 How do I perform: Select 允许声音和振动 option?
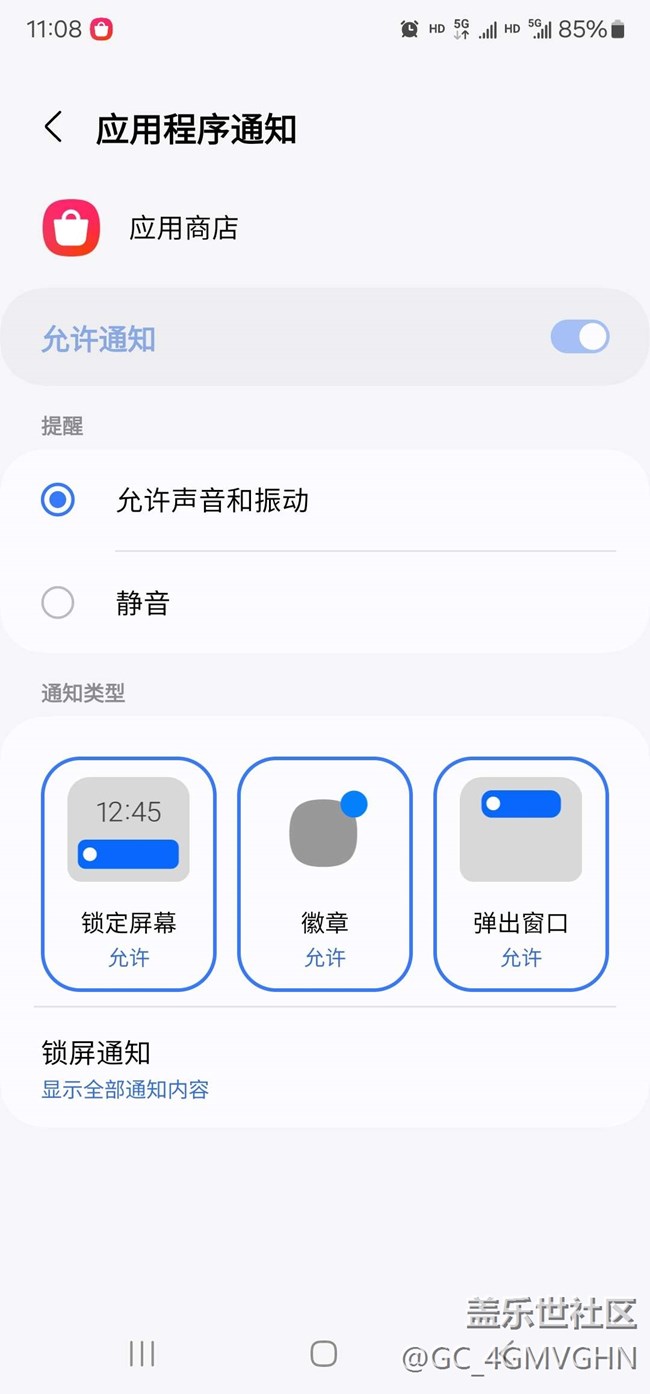pyautogui.click(x=58, y=499)
